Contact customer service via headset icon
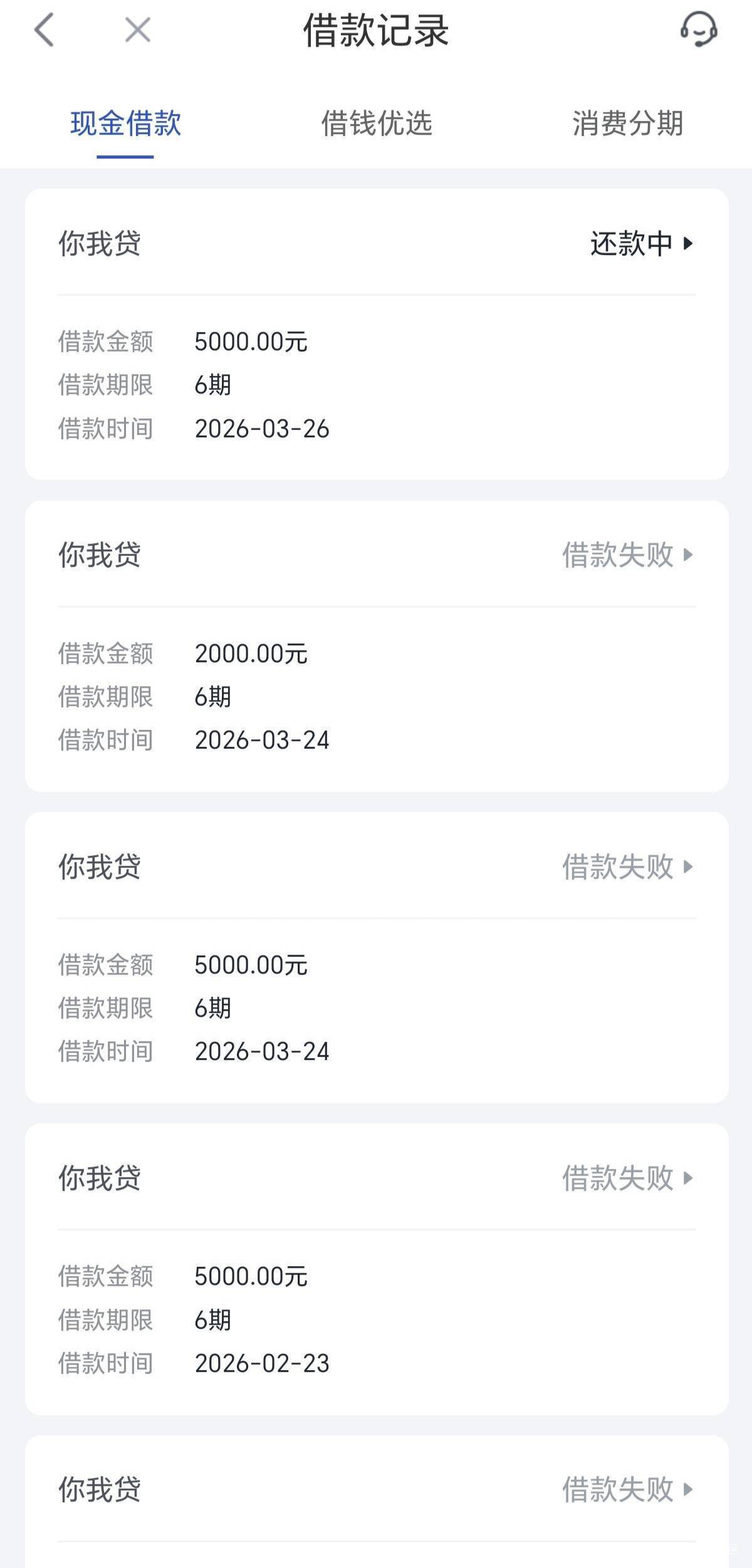The image size is (752, 1568). point(698,29)
